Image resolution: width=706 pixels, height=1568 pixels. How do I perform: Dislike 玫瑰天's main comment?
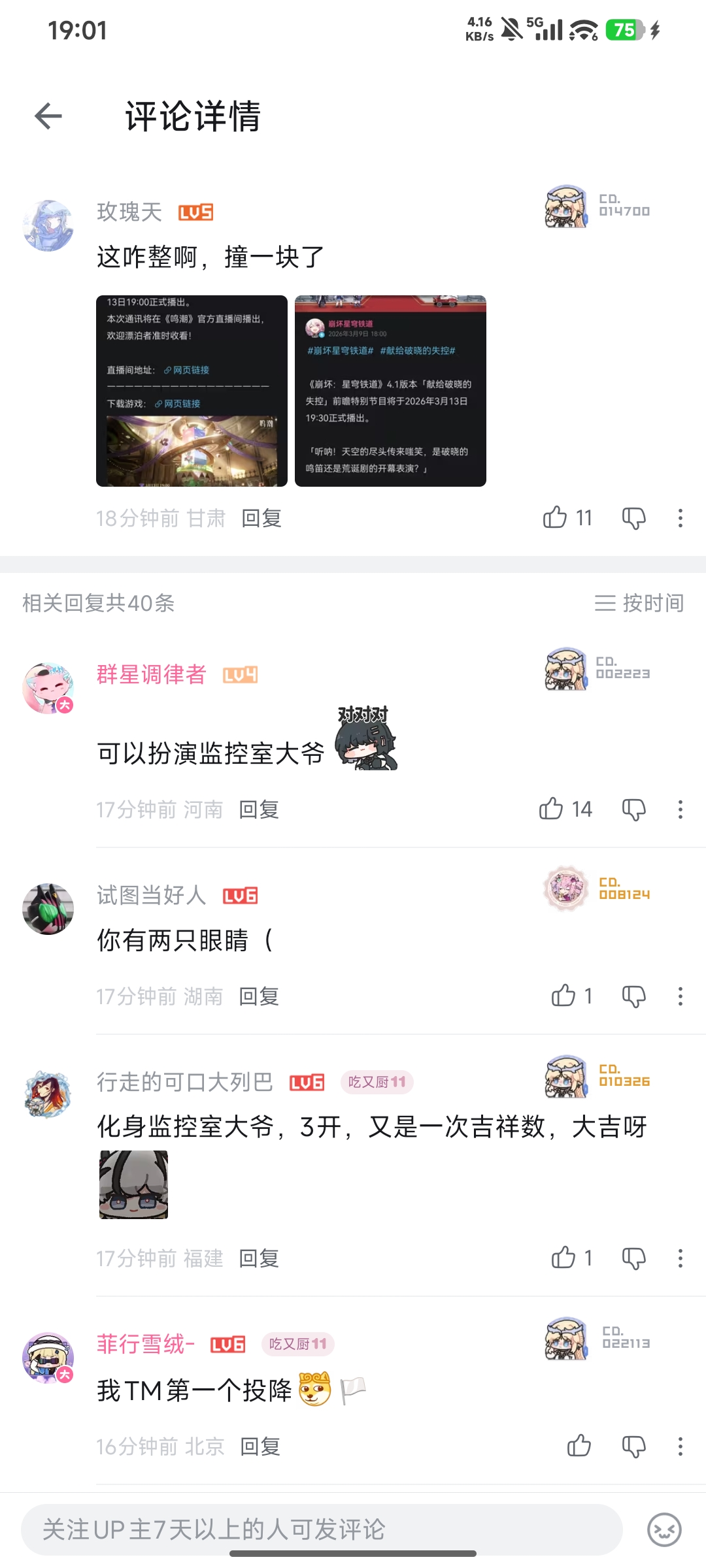(633, 518)
